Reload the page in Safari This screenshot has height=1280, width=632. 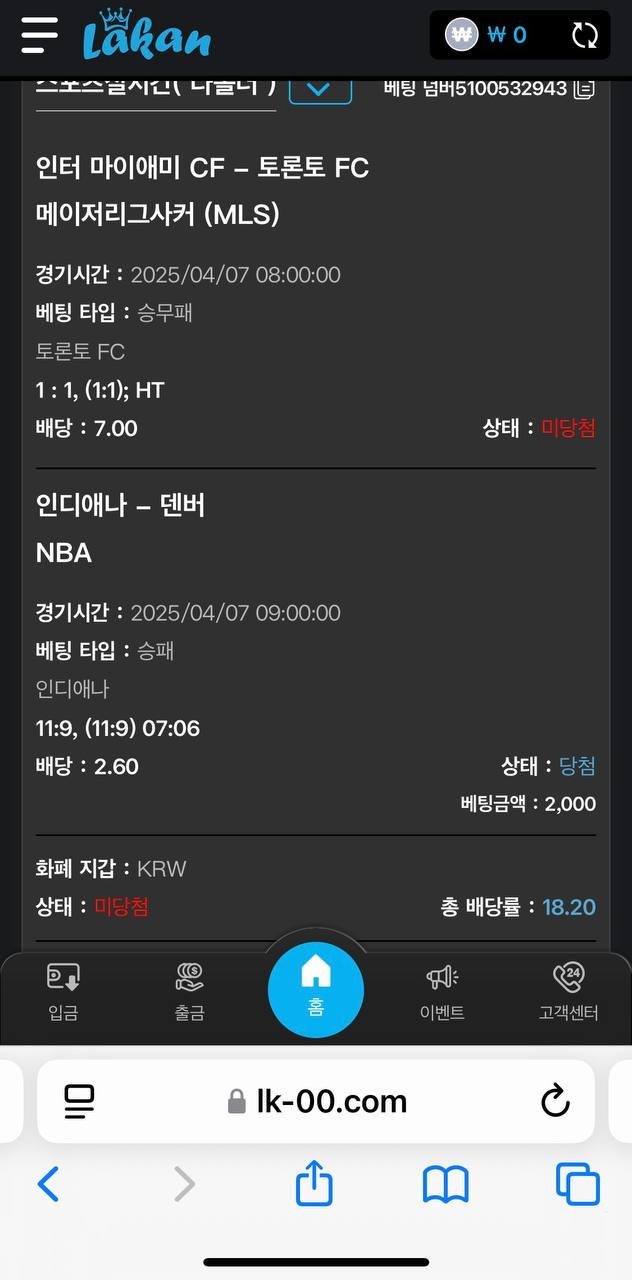[555, 1102]
